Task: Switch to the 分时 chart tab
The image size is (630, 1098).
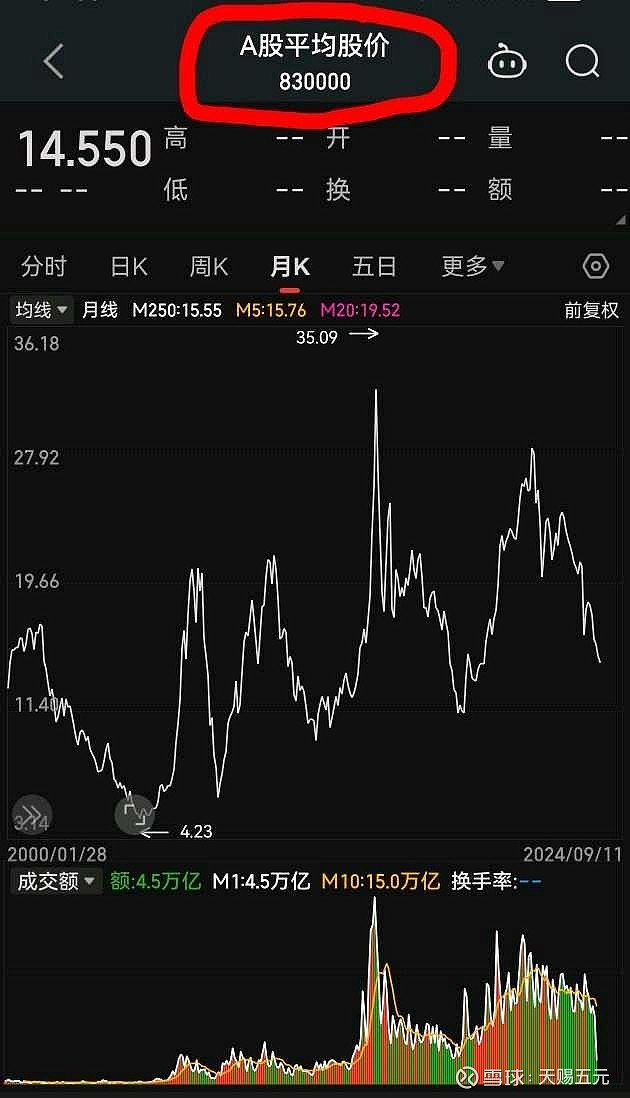Action: [43, 266]
